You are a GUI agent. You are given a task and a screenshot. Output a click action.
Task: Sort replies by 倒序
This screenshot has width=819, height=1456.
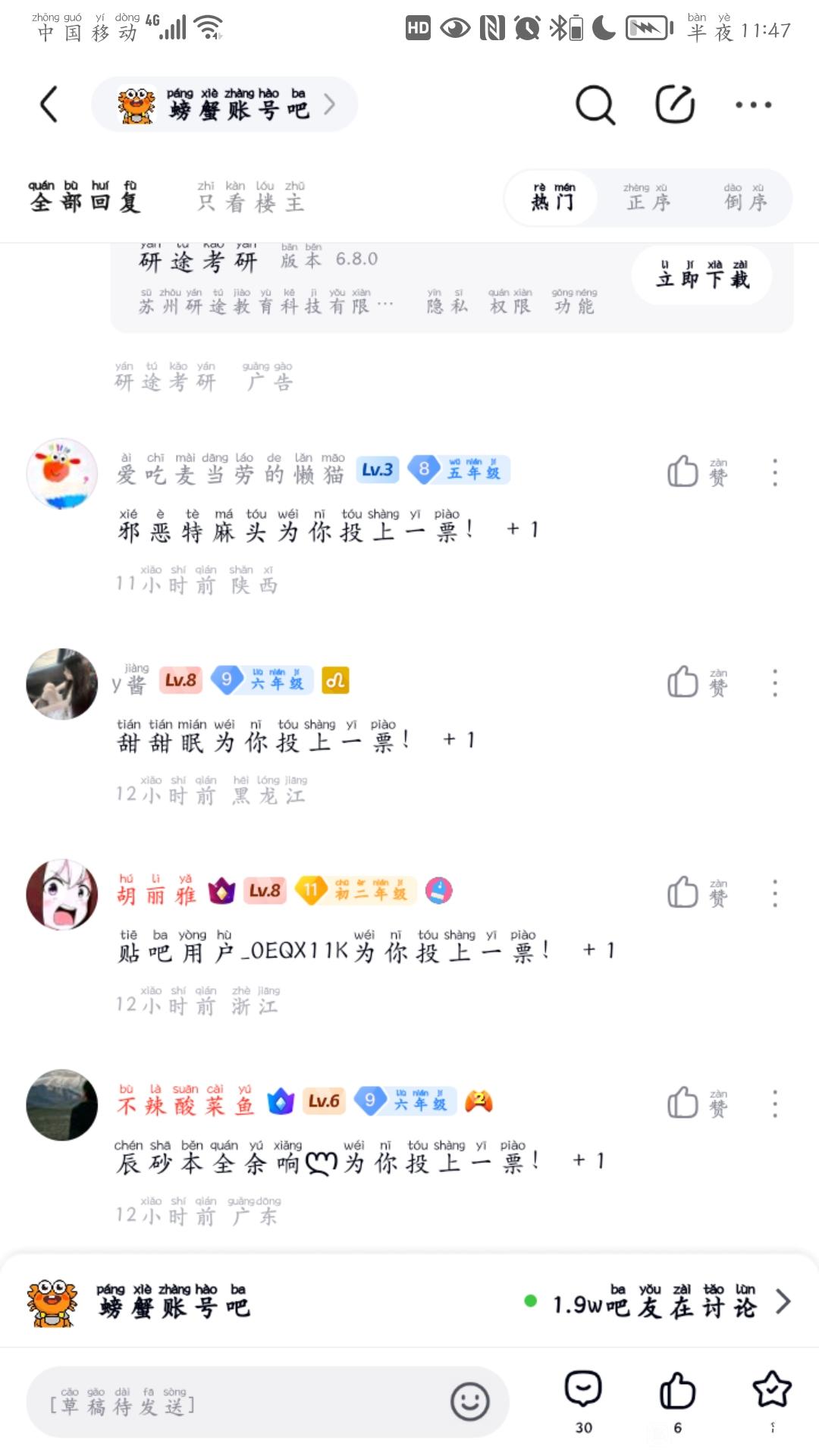coord(745,199)
